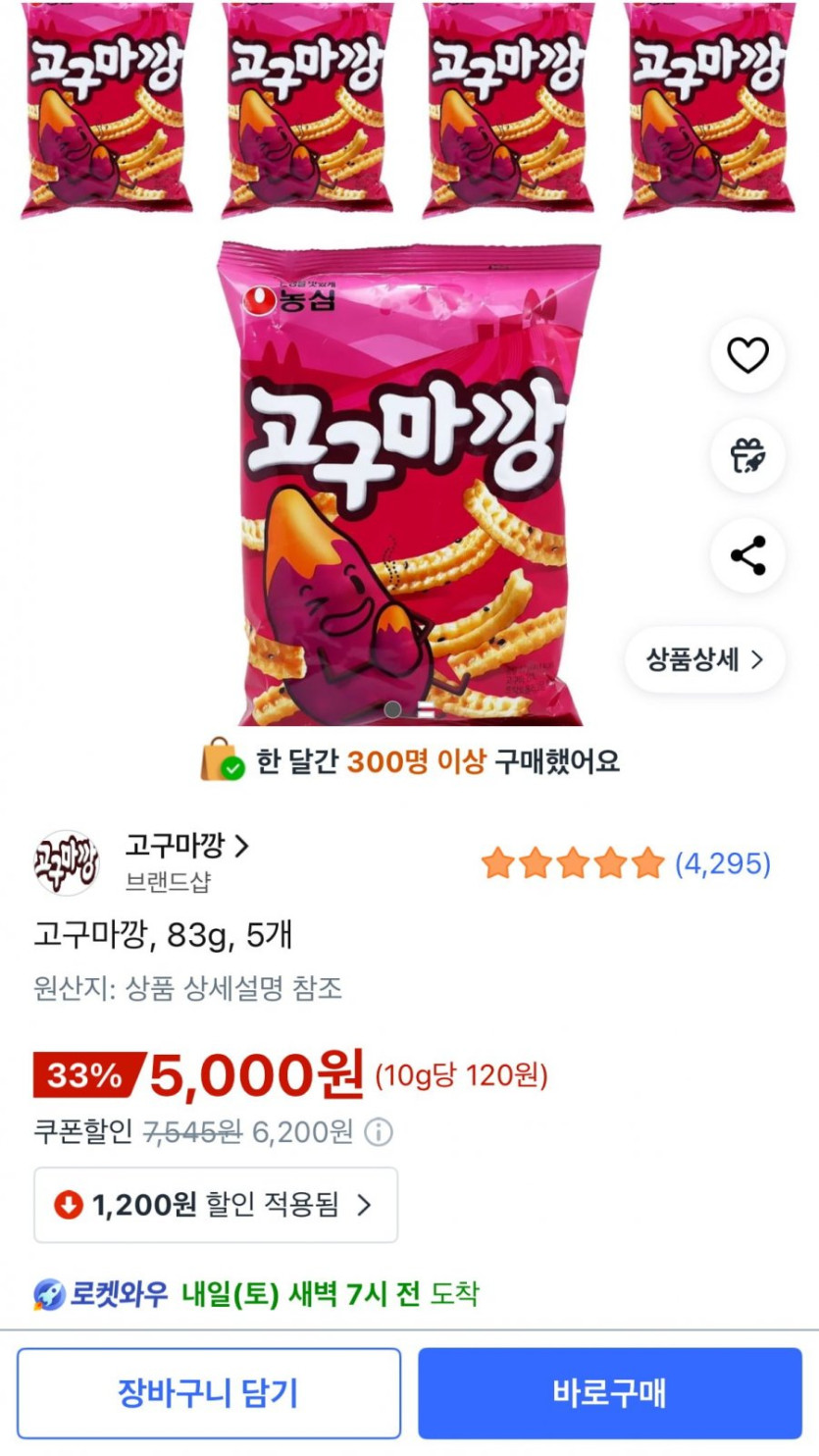Open the gift/present sending icon
Viewport: 819px width, 1456px height.
[747, 455]
